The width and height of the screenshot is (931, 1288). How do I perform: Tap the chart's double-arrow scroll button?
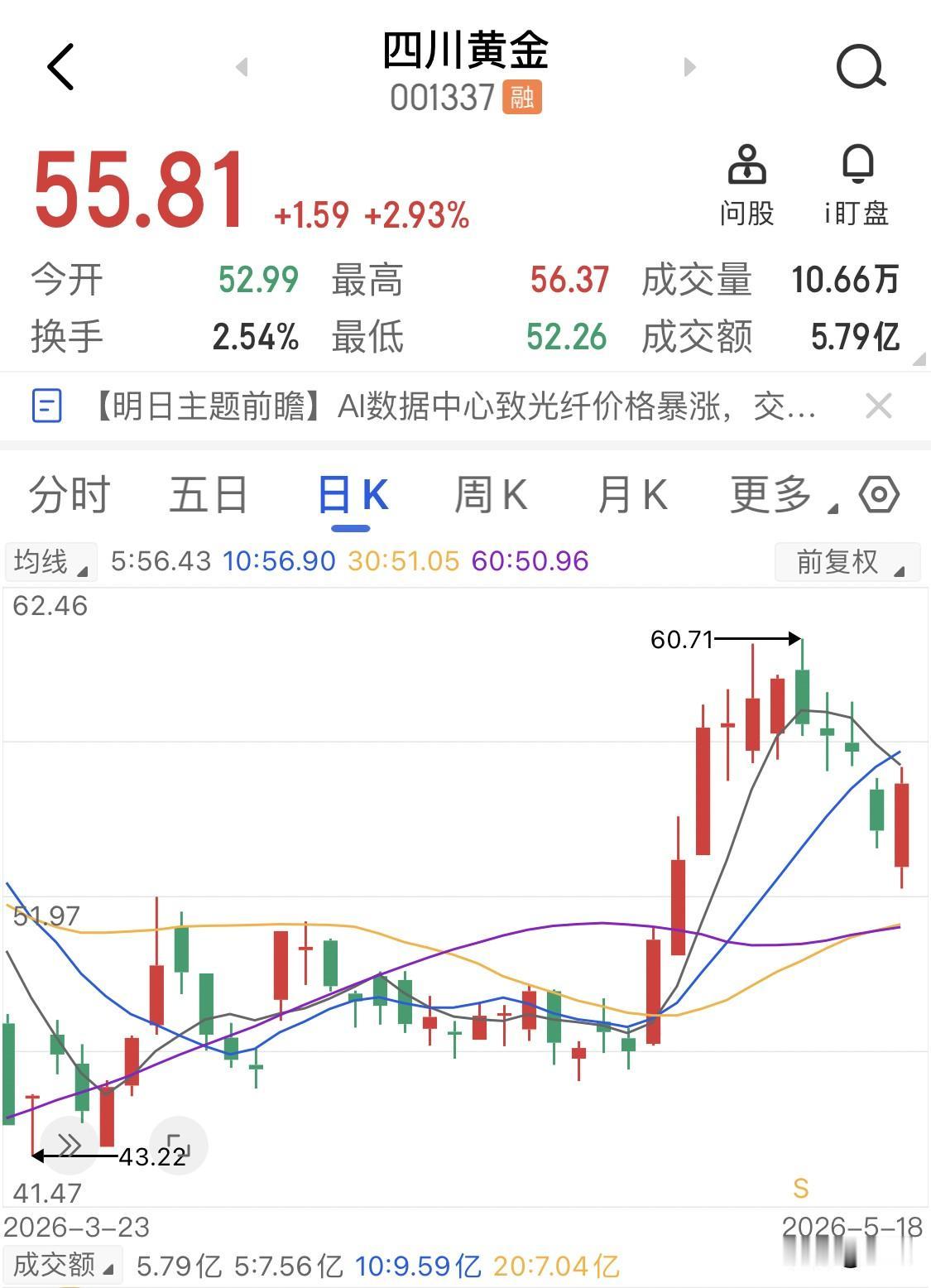(x=69, y=1146)
